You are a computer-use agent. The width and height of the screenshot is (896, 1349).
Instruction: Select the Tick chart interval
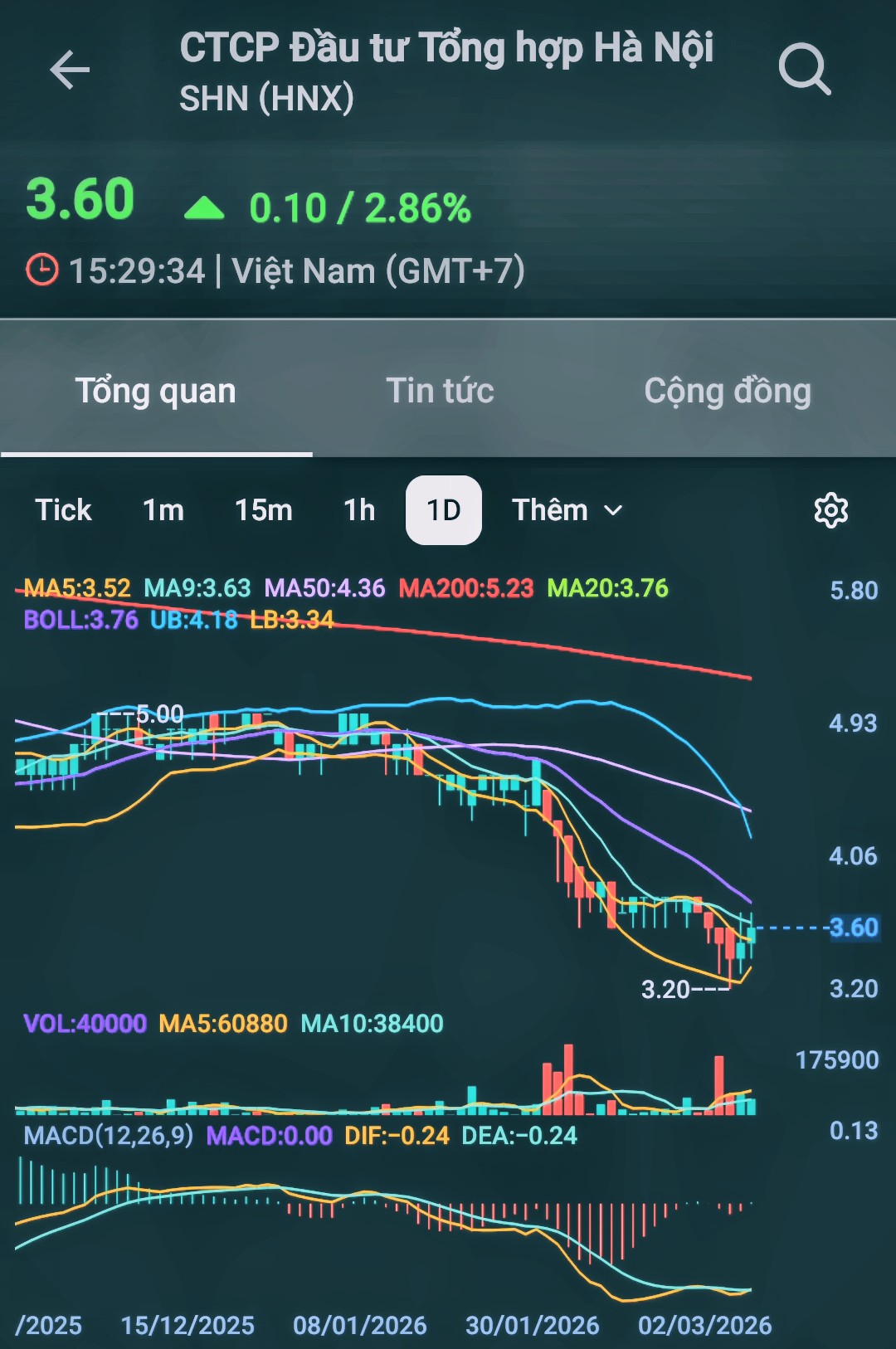coord(63,510)
